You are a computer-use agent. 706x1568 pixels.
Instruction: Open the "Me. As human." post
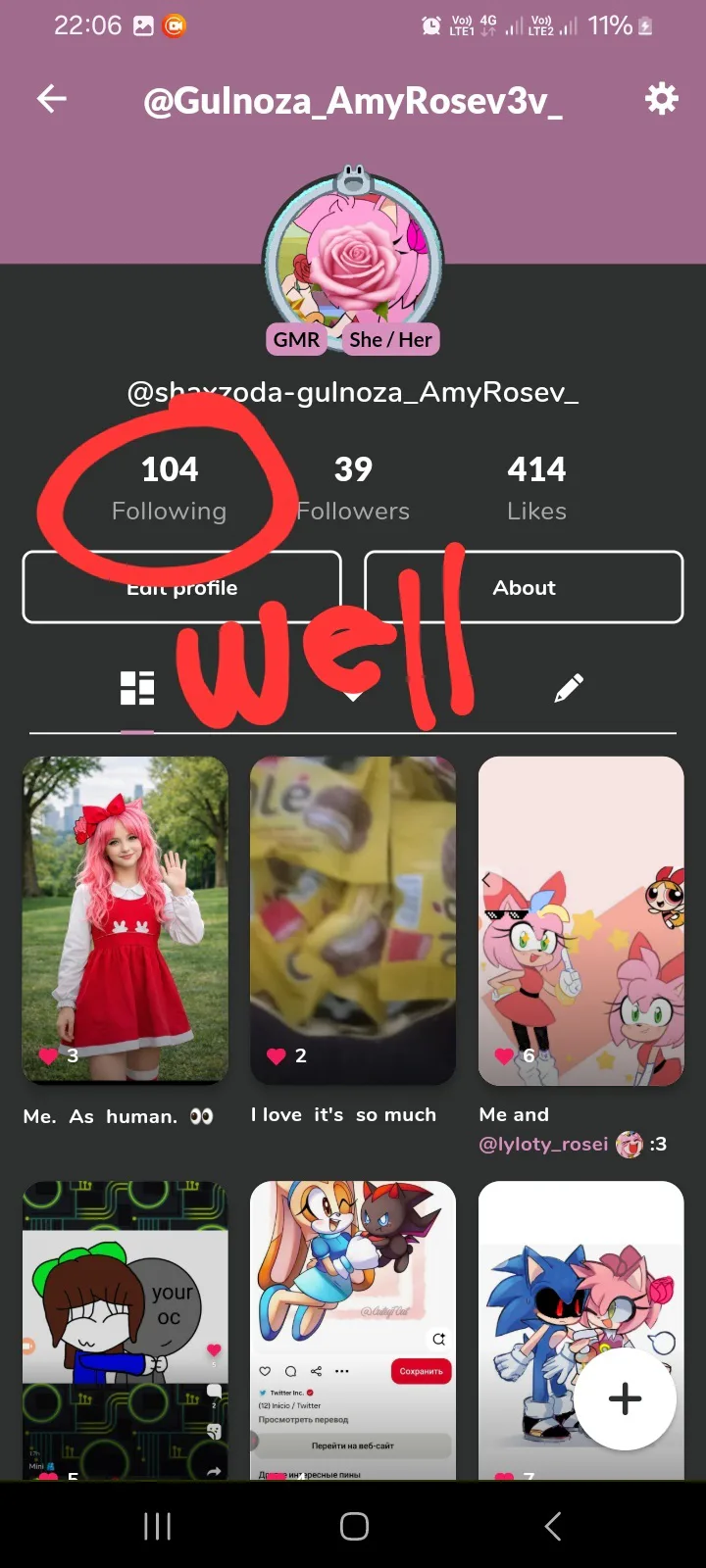click(x=126, y=920)
